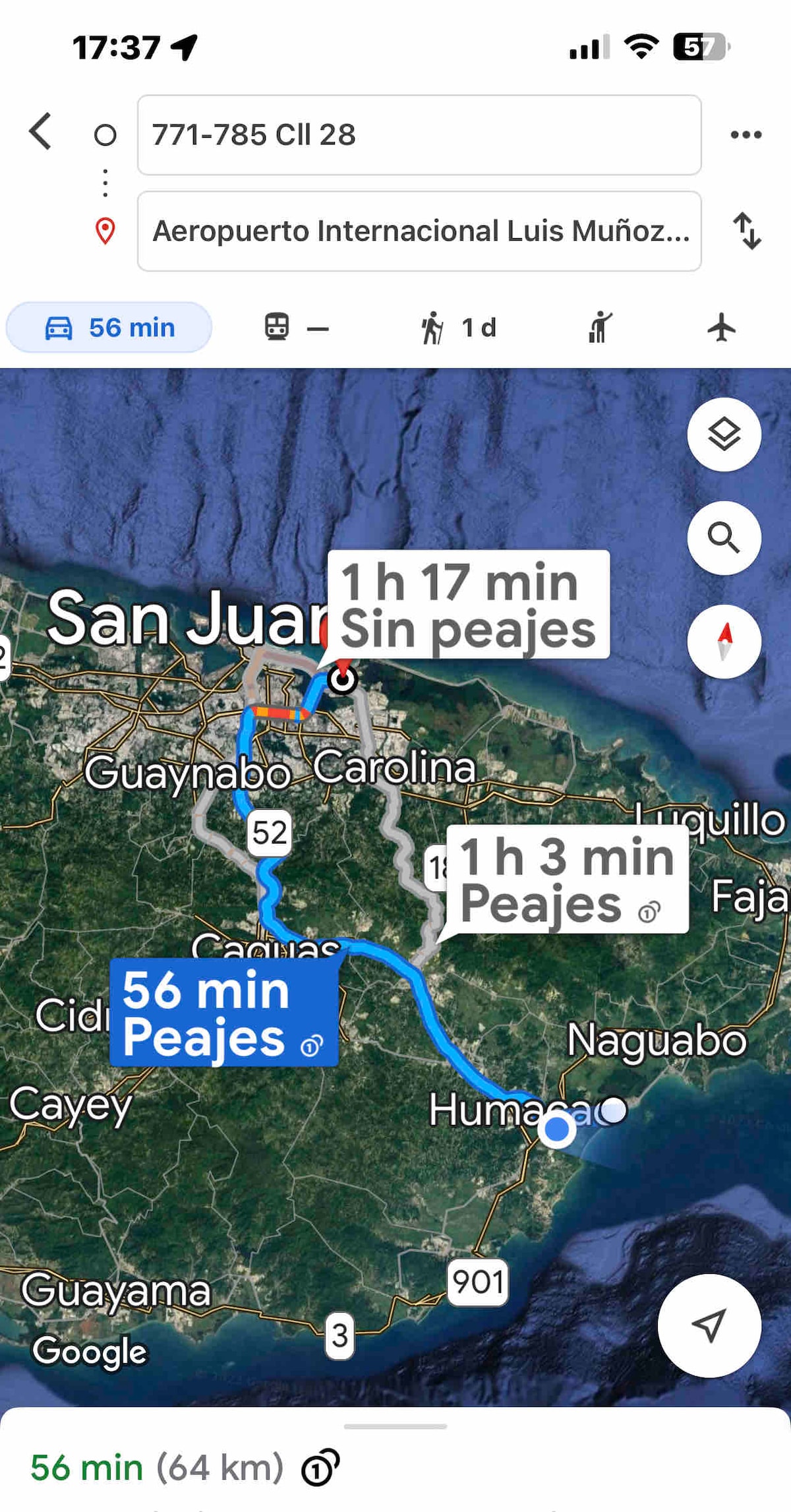
Task: Open the map layers button
Action: [724, 435]
